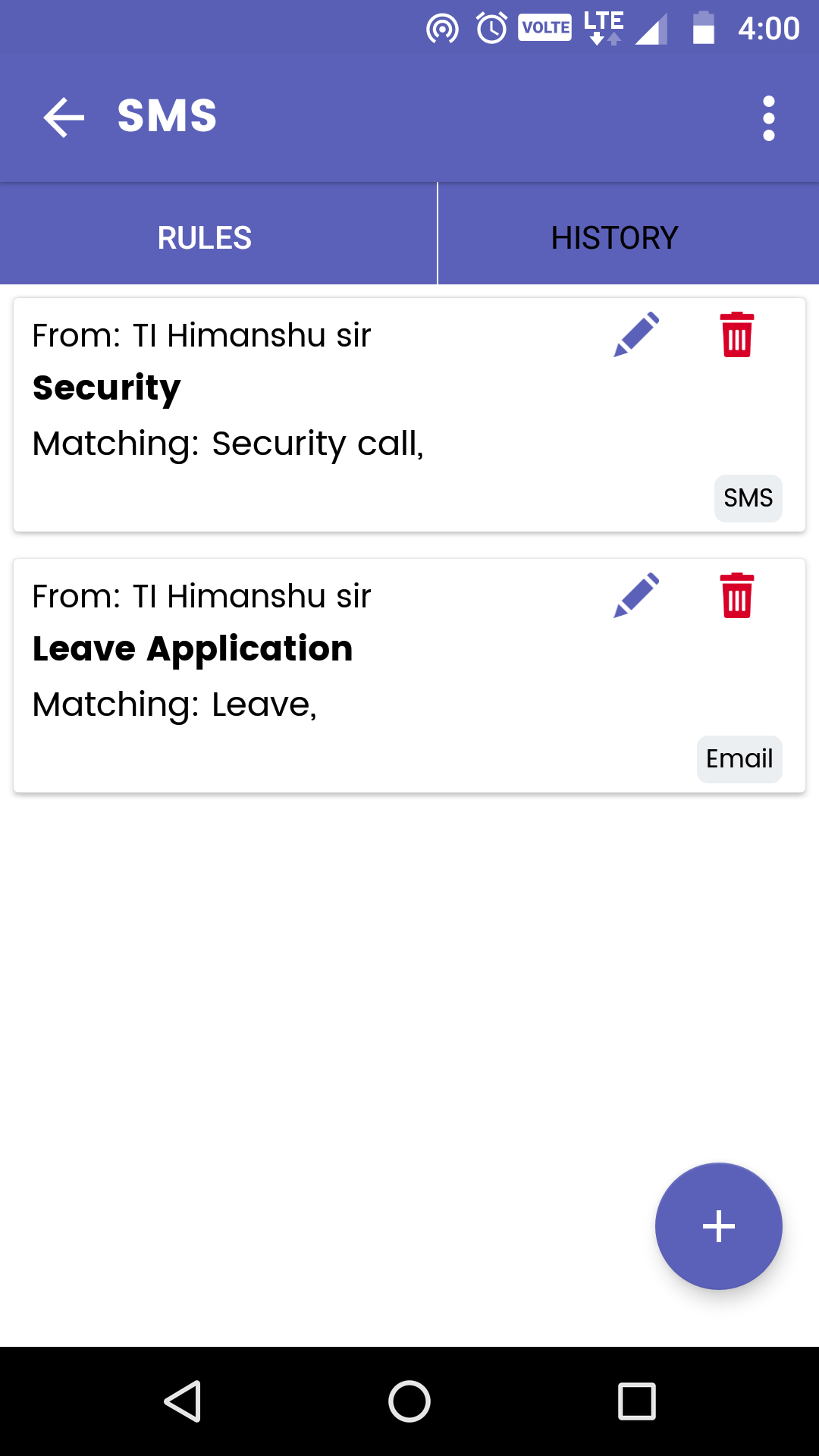
Task: Open the overflow menu
Action: [x=768, y=118]
